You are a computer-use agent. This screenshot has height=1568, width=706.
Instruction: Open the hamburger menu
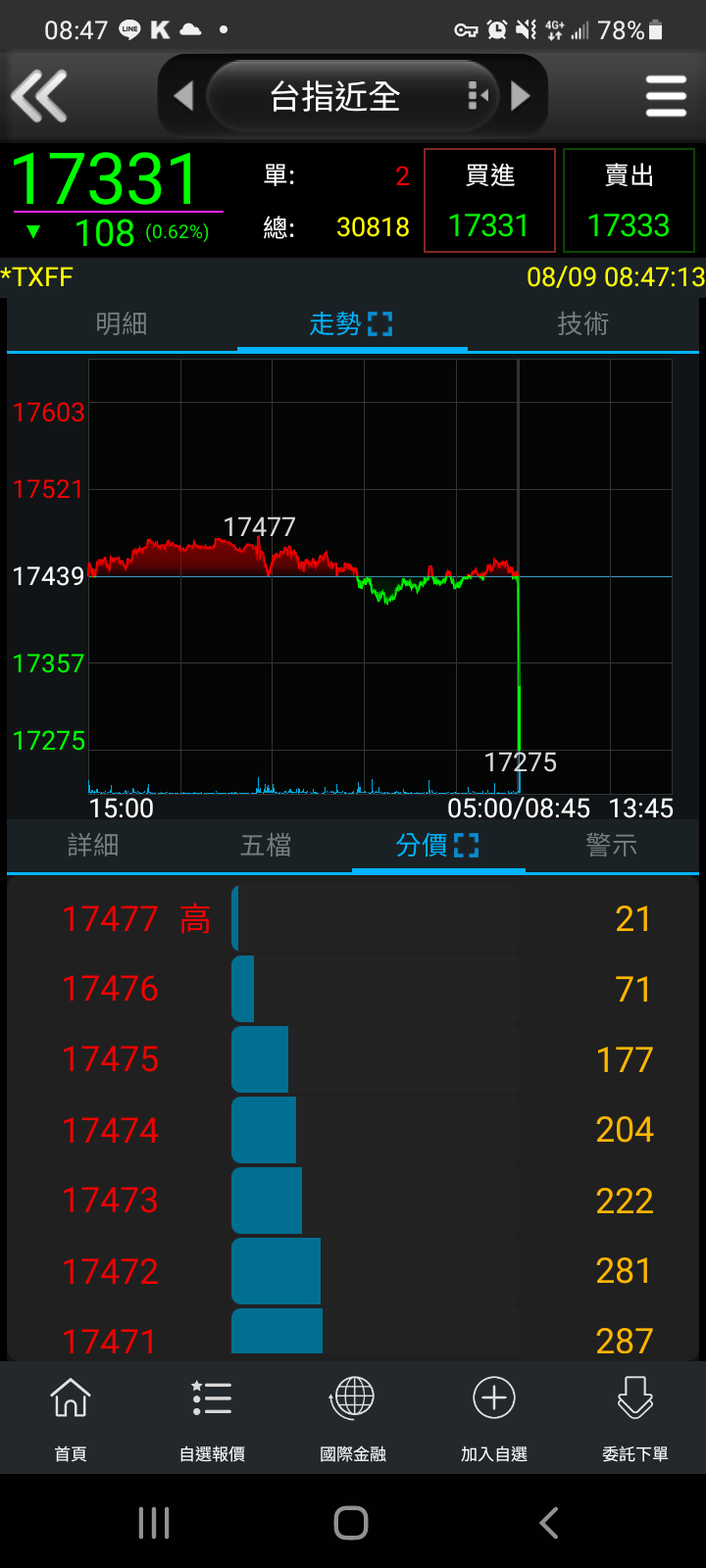coord(666,96)
